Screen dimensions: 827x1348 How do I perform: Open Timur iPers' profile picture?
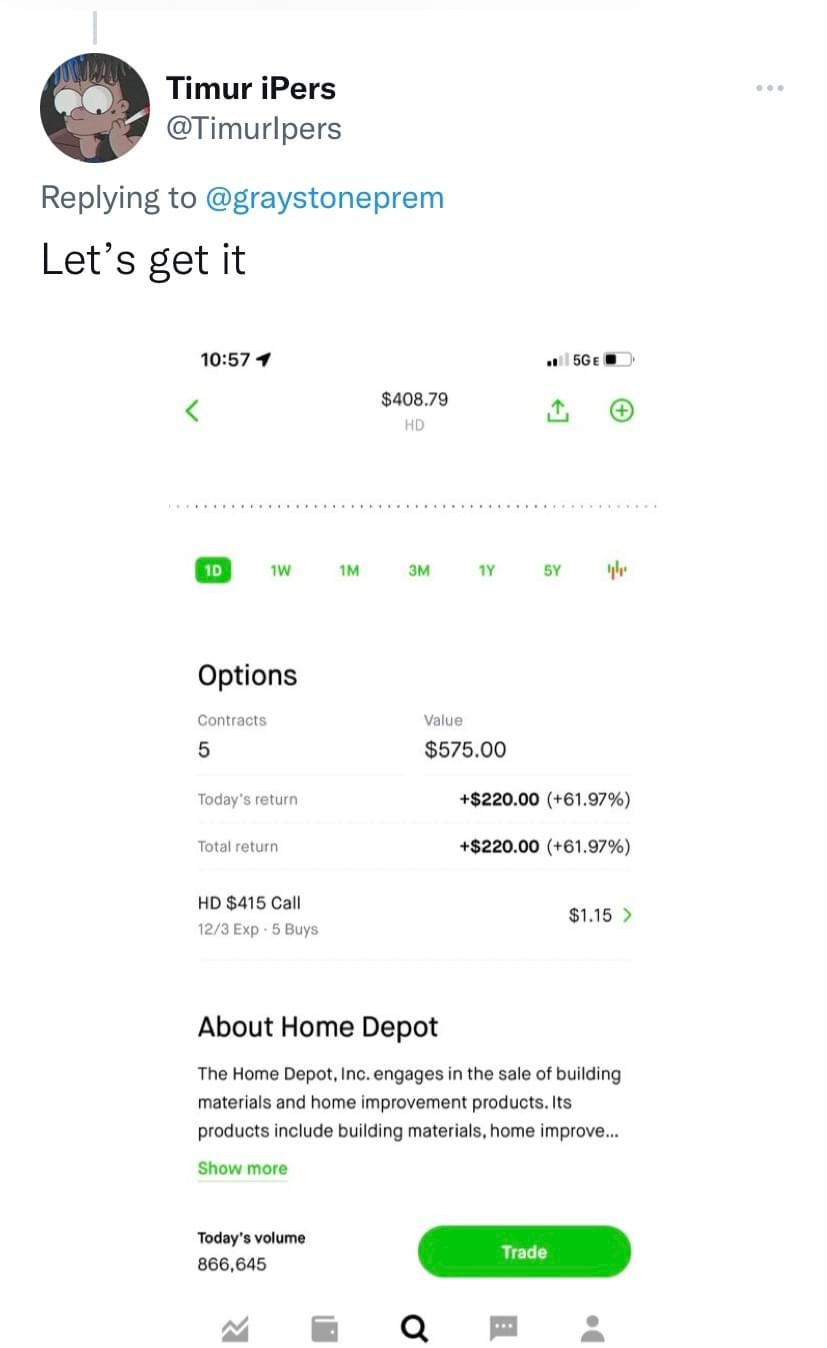[x=95, y=108]
